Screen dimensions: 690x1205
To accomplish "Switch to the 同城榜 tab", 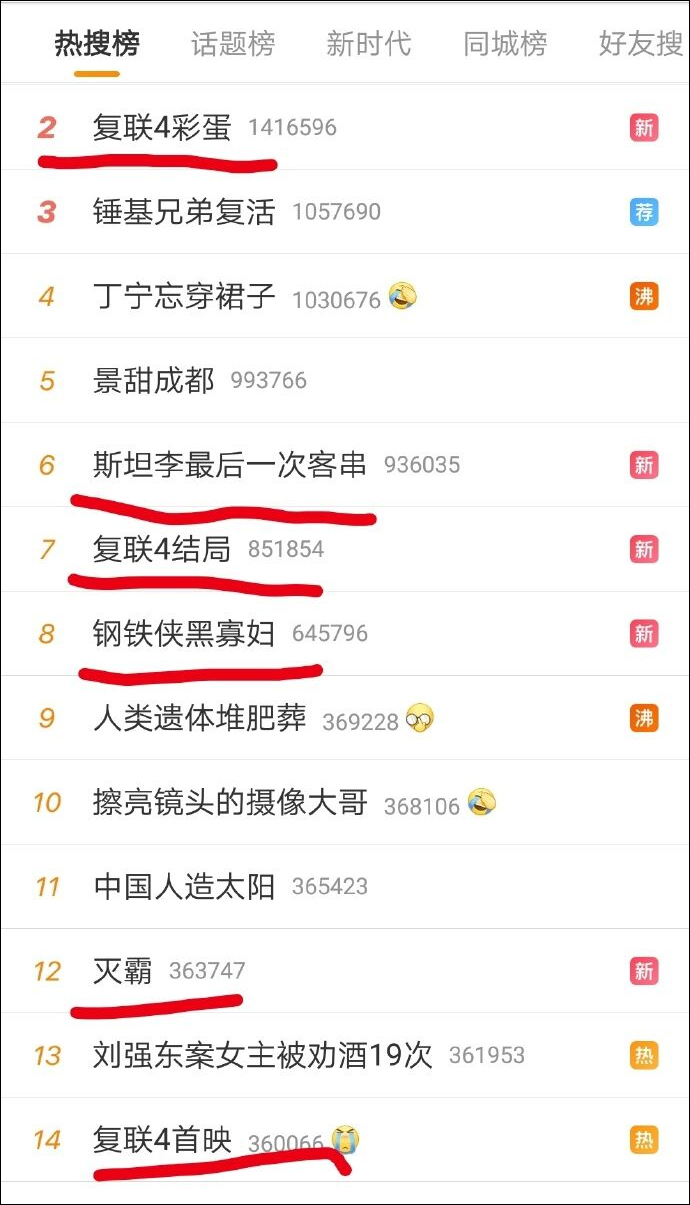I will [x=505, y=44].
